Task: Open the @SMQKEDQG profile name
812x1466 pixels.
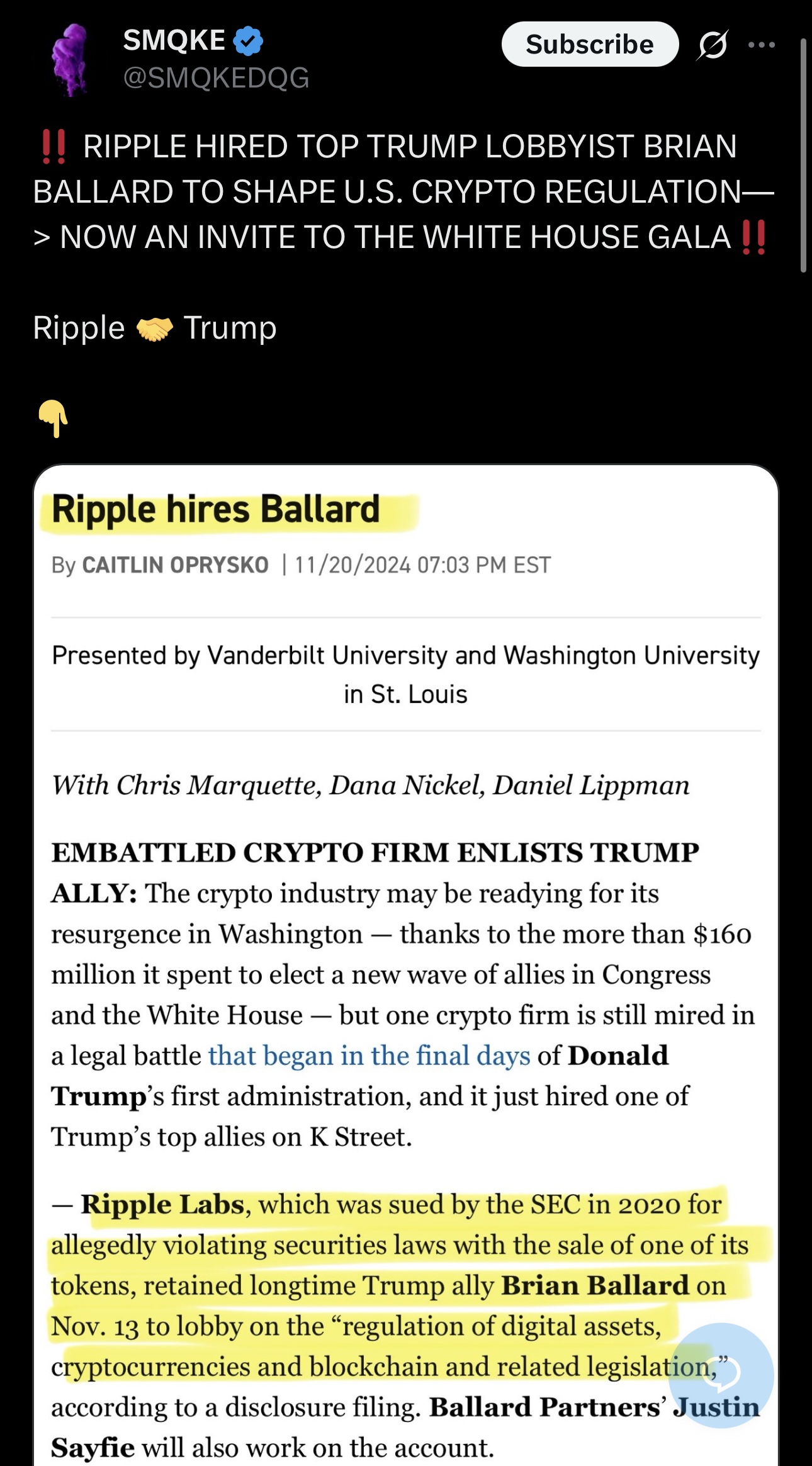Action: coord(216,77)
